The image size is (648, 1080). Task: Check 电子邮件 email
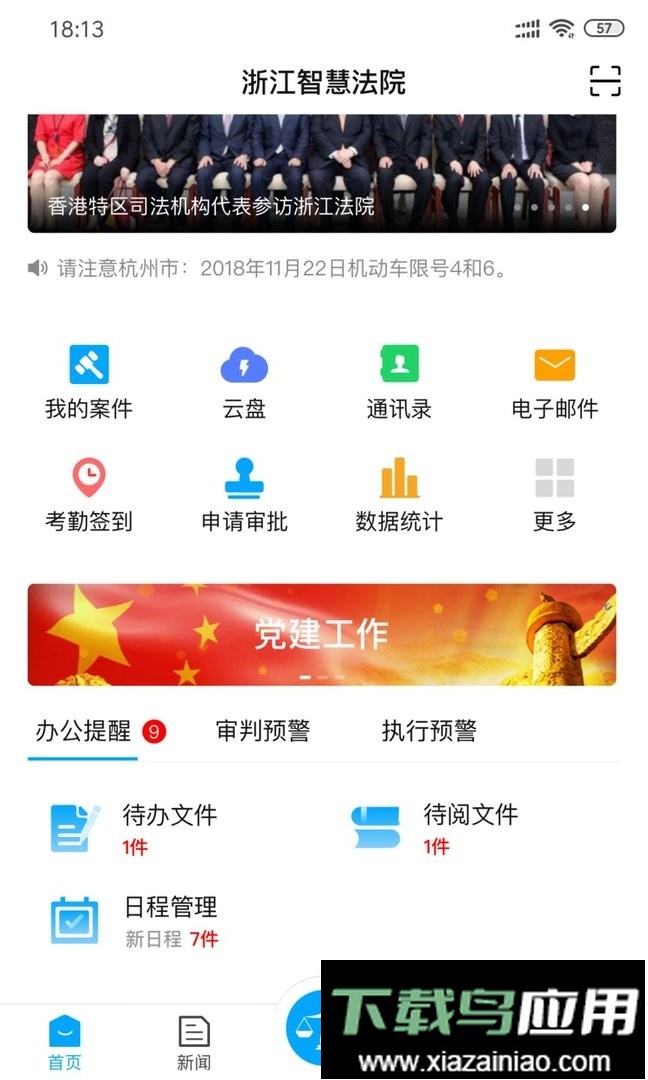coord(554,381)
